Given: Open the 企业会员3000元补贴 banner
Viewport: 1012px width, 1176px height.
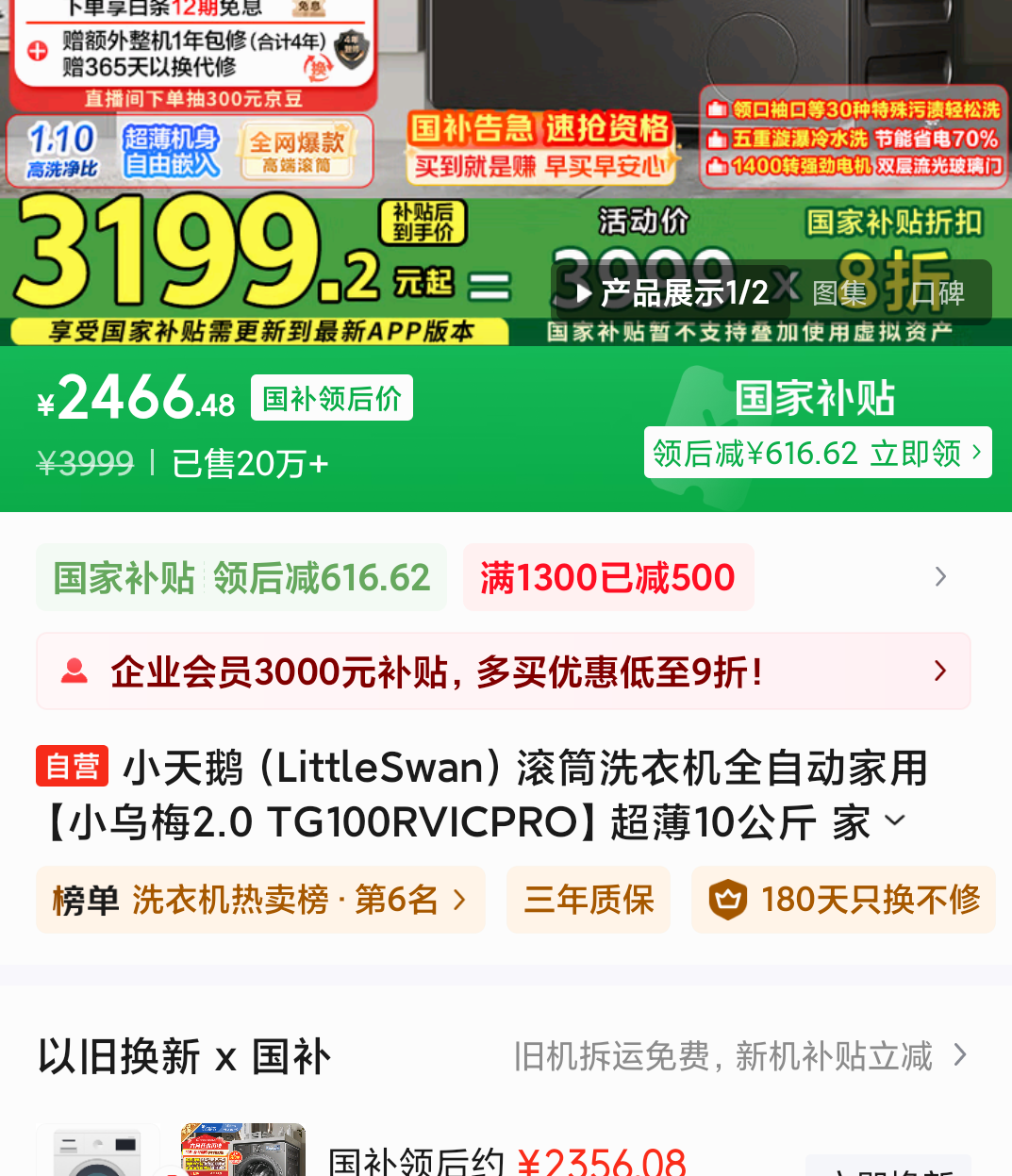Looking at the screenshot, I should click(504, 671).
